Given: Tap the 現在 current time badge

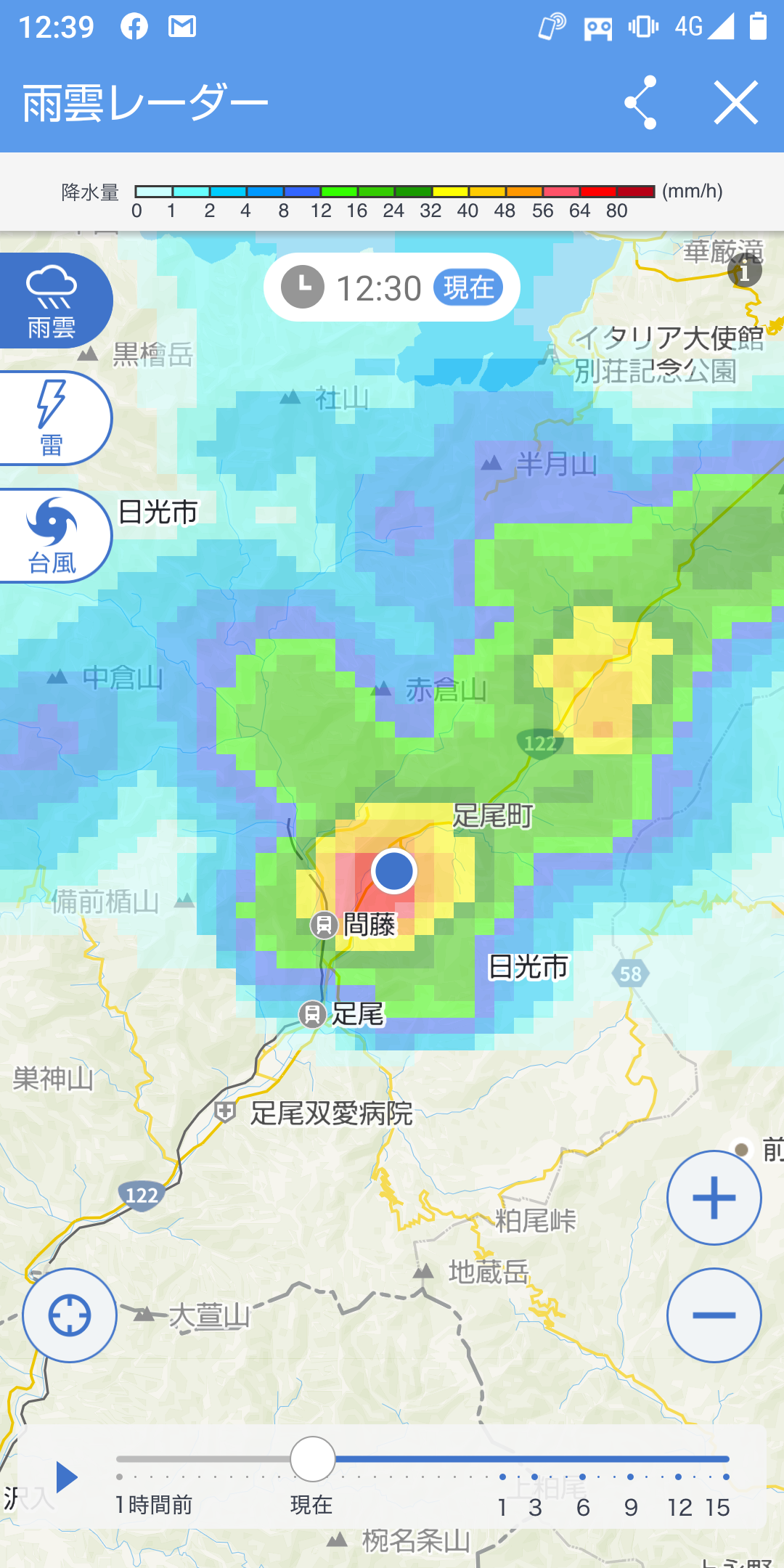Looking at the screenshot, I should (x=468, y=287).
